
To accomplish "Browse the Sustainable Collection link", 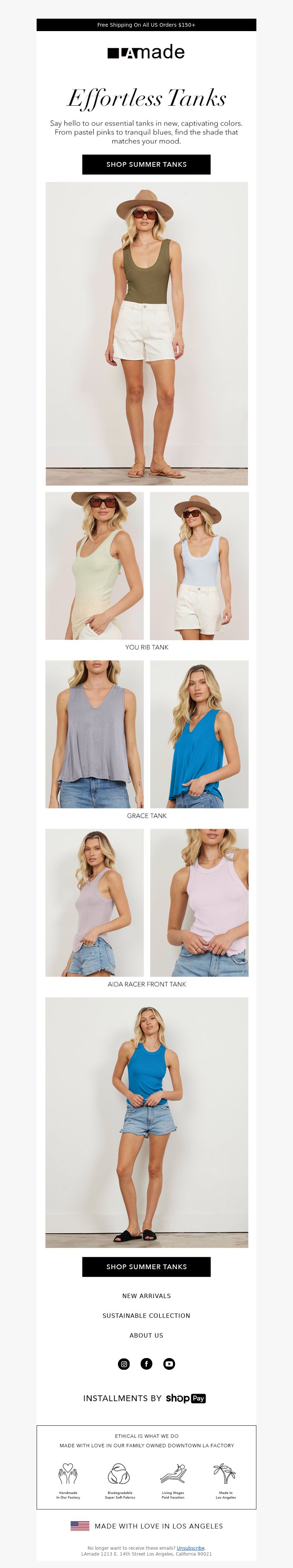I will click(x=146, y=1315).
